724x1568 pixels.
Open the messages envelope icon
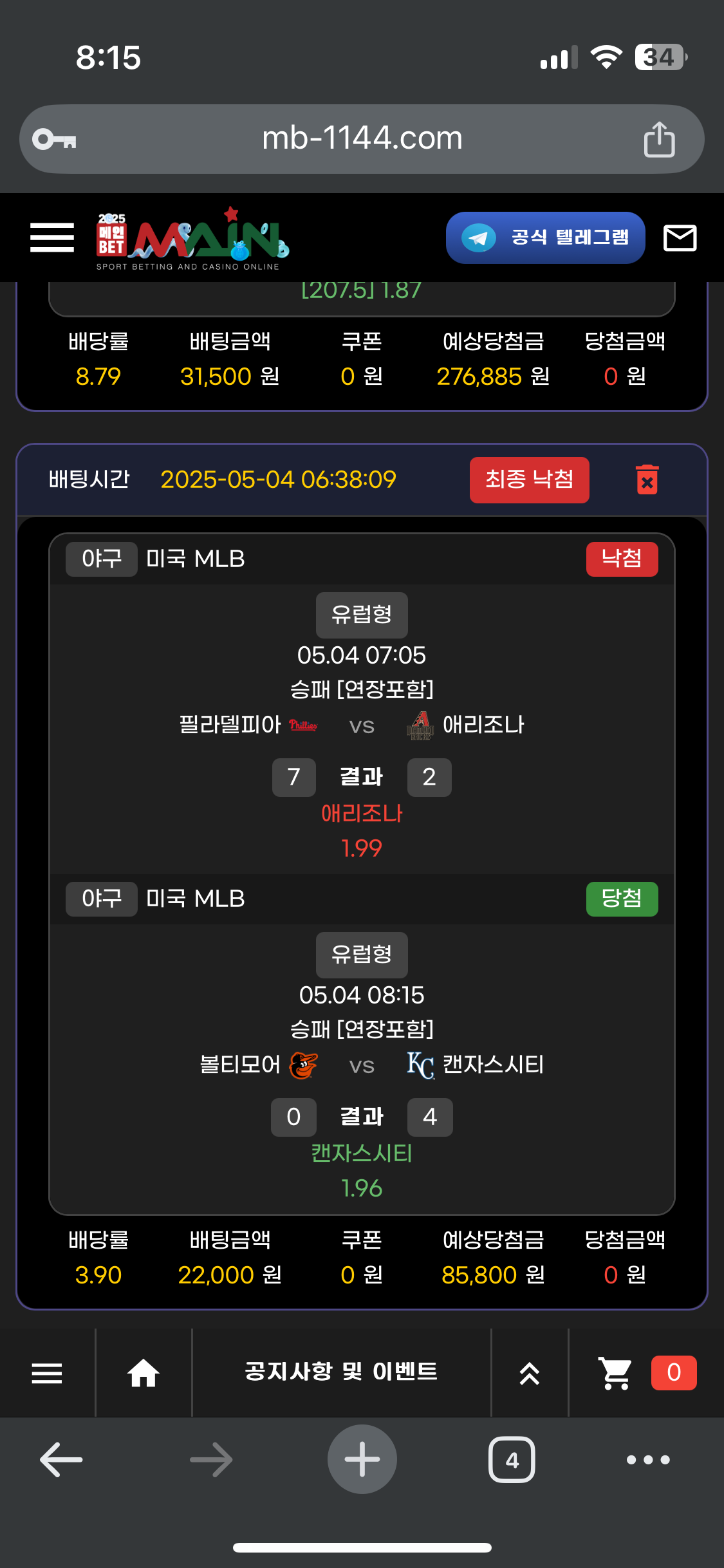point(680,238)
